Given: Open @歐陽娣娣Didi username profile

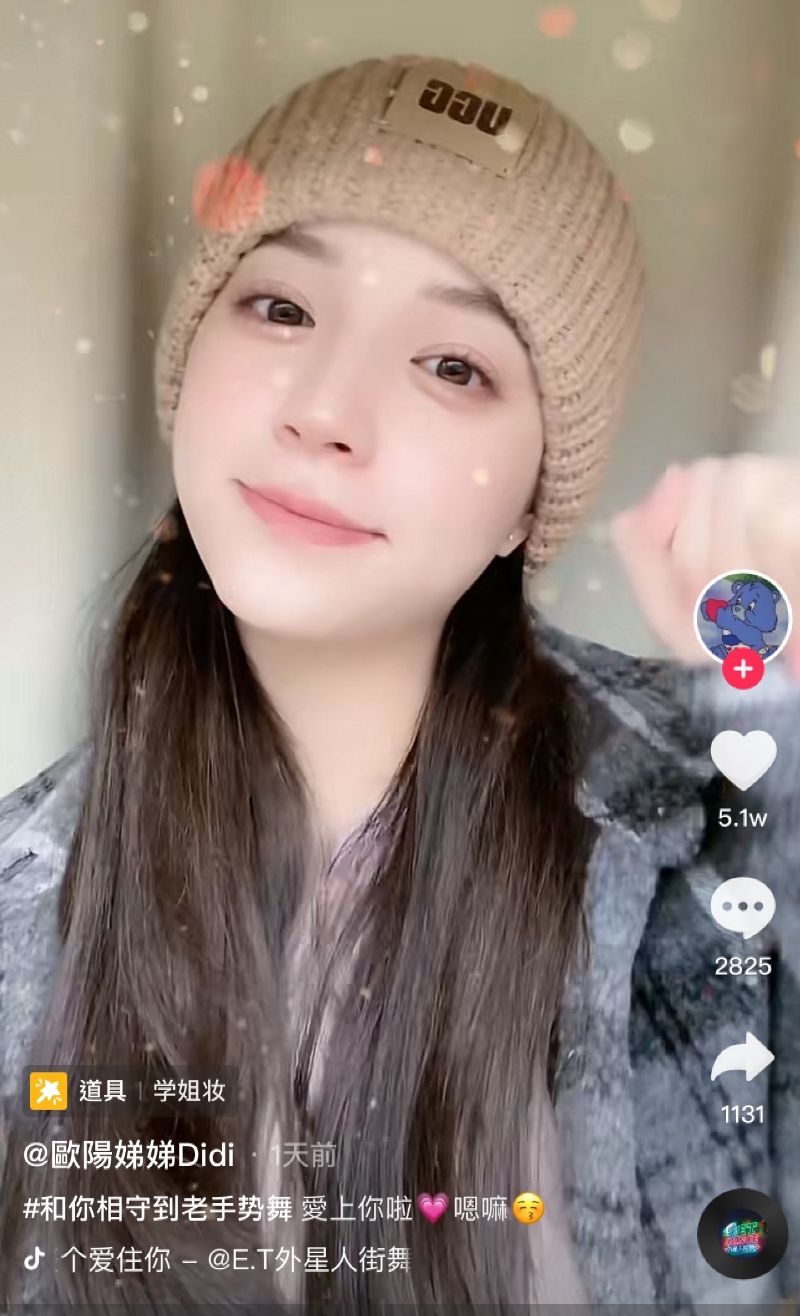Looking at the screenshot, I should click(x=129, y=1155).
